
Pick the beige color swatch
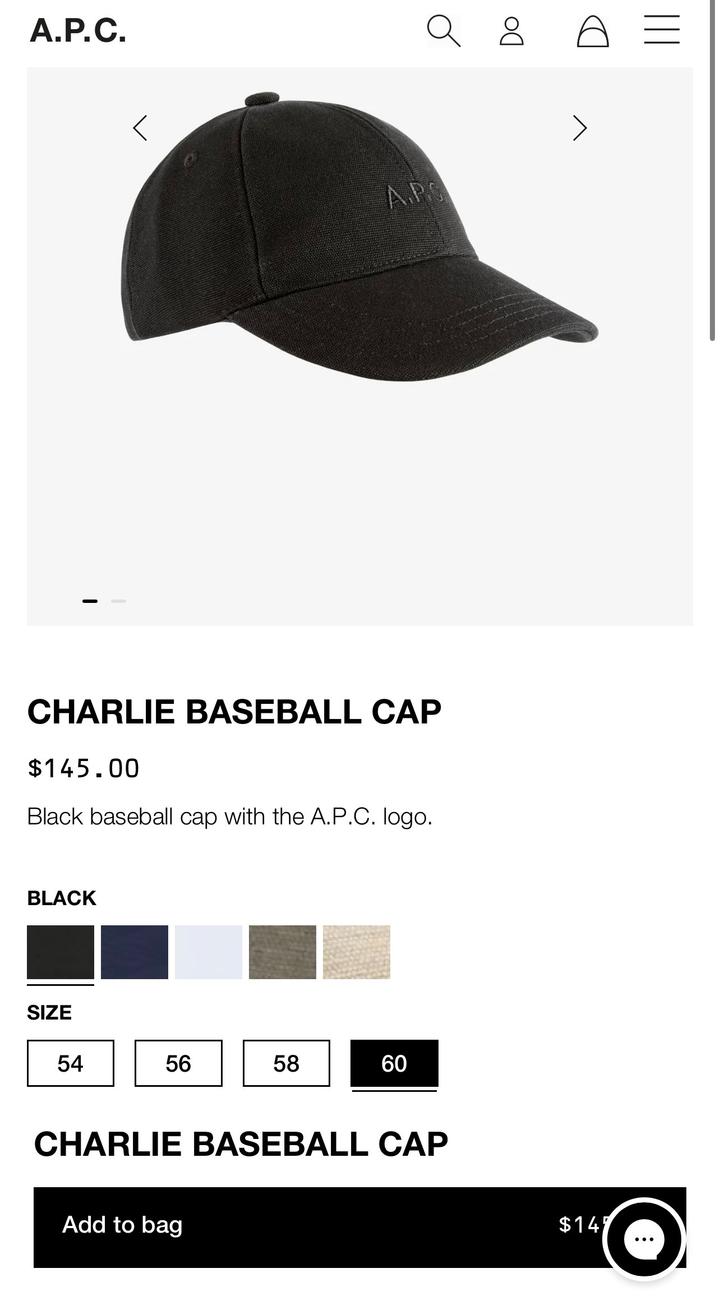pyautogui.click(x=356, y=952)
